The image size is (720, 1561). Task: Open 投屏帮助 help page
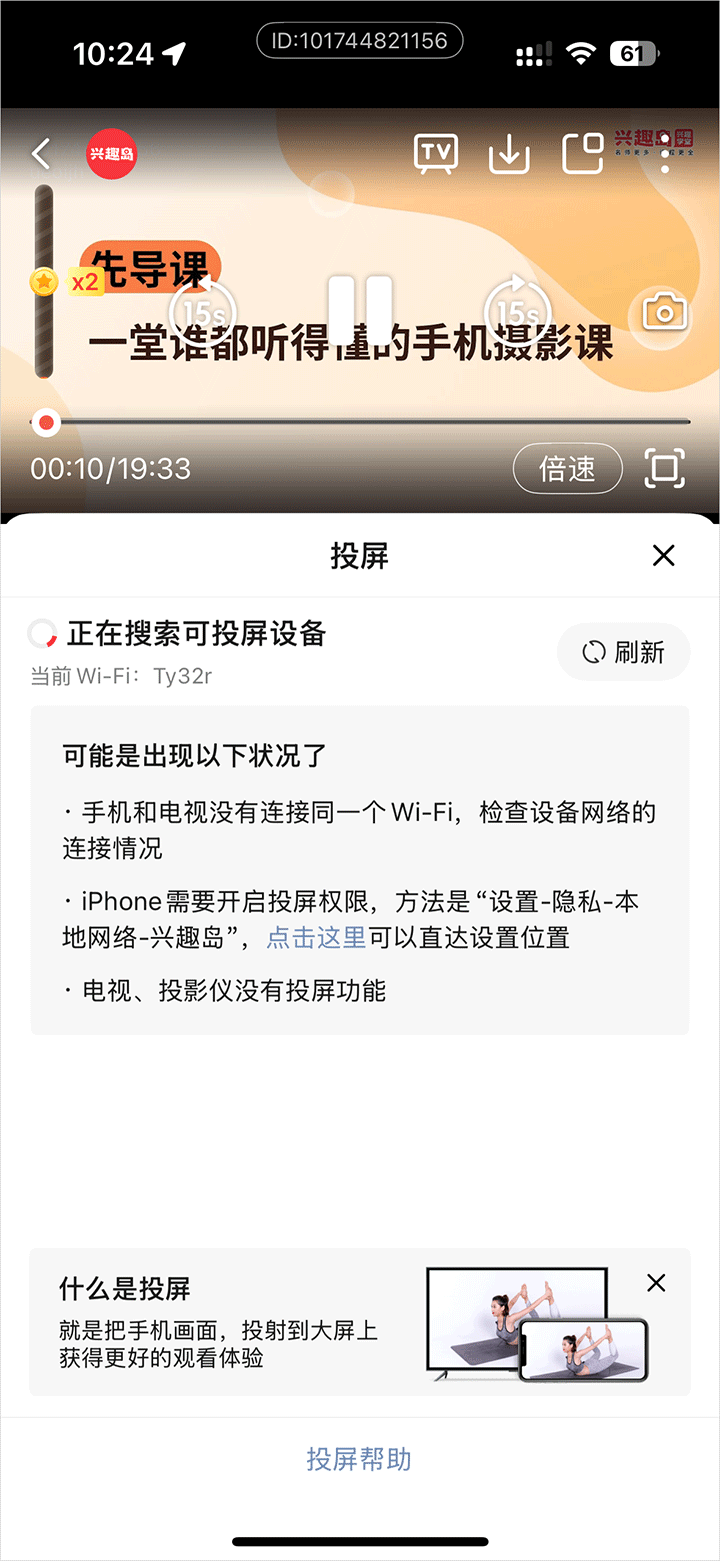pyautogui.click(x=359, y=1459)
